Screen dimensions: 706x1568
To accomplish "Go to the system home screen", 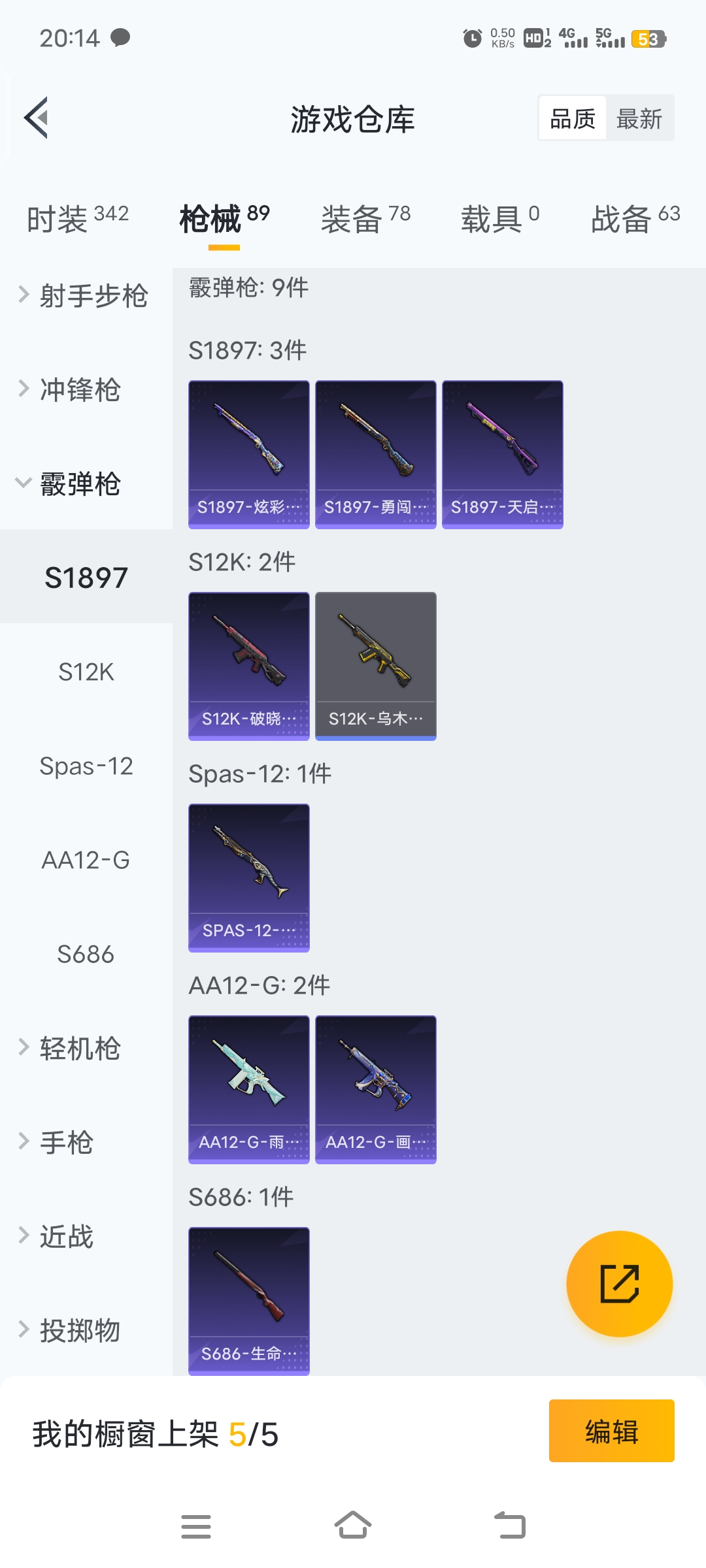I will coord(353,1526).
